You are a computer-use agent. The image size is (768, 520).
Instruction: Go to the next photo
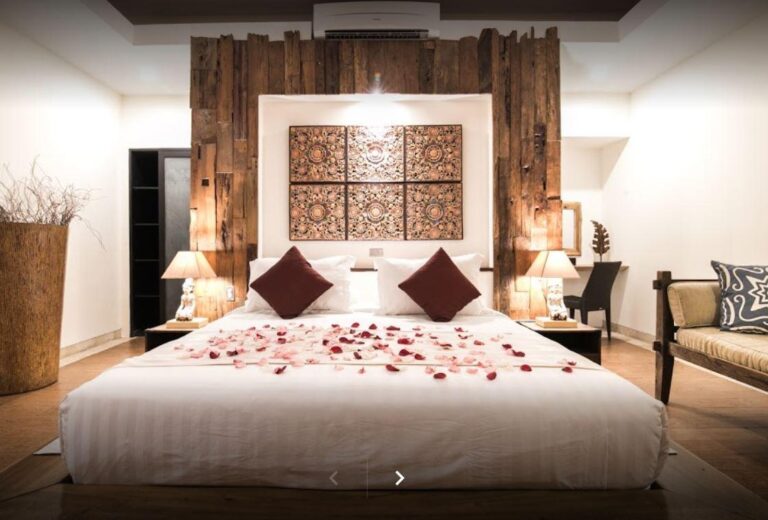399,478
